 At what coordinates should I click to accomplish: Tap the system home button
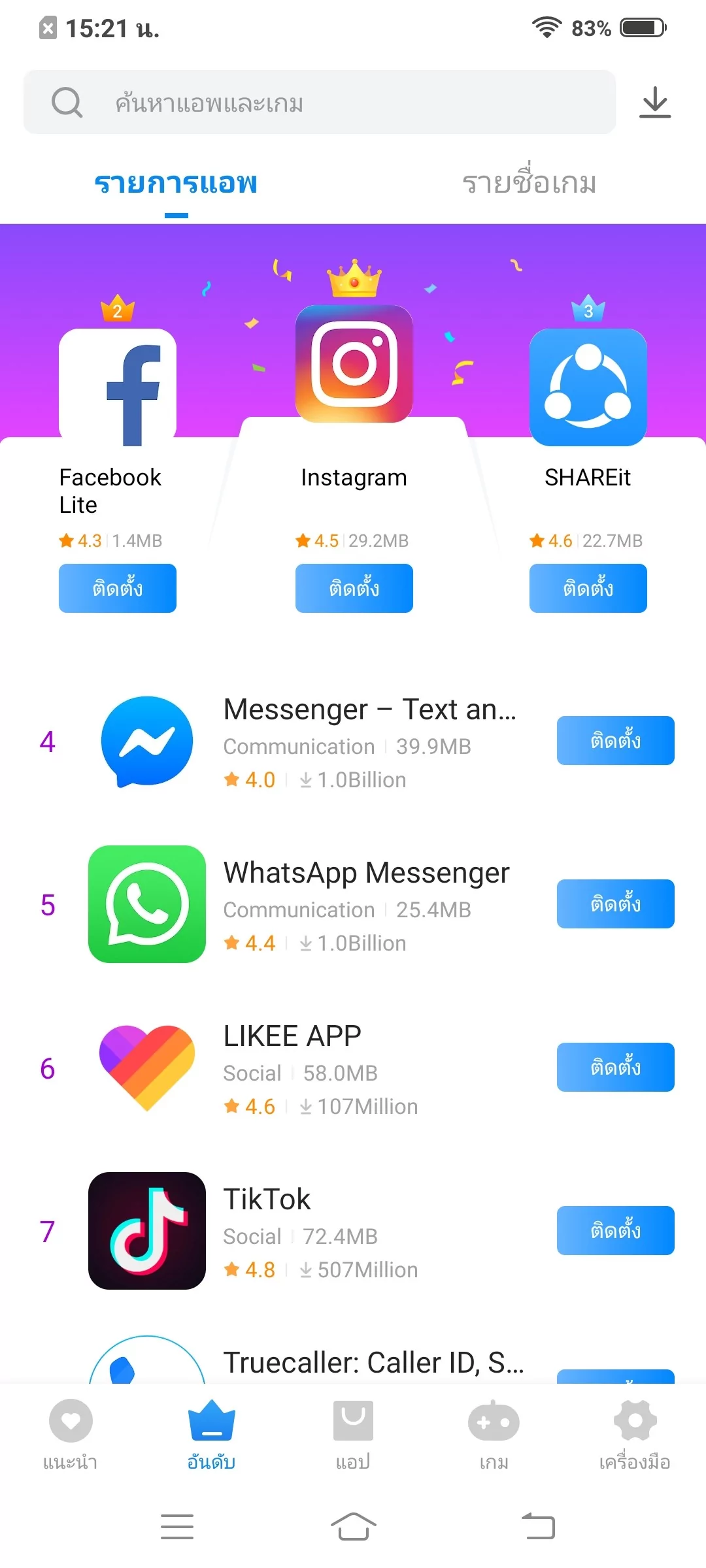coord(353,1527)
